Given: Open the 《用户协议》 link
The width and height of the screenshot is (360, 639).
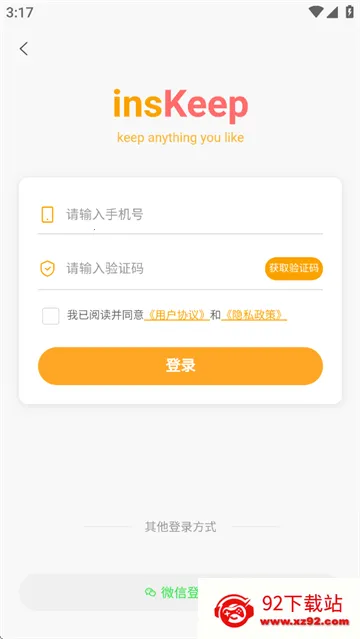Looking at the screenshot, I should click(x=177, y=315).
